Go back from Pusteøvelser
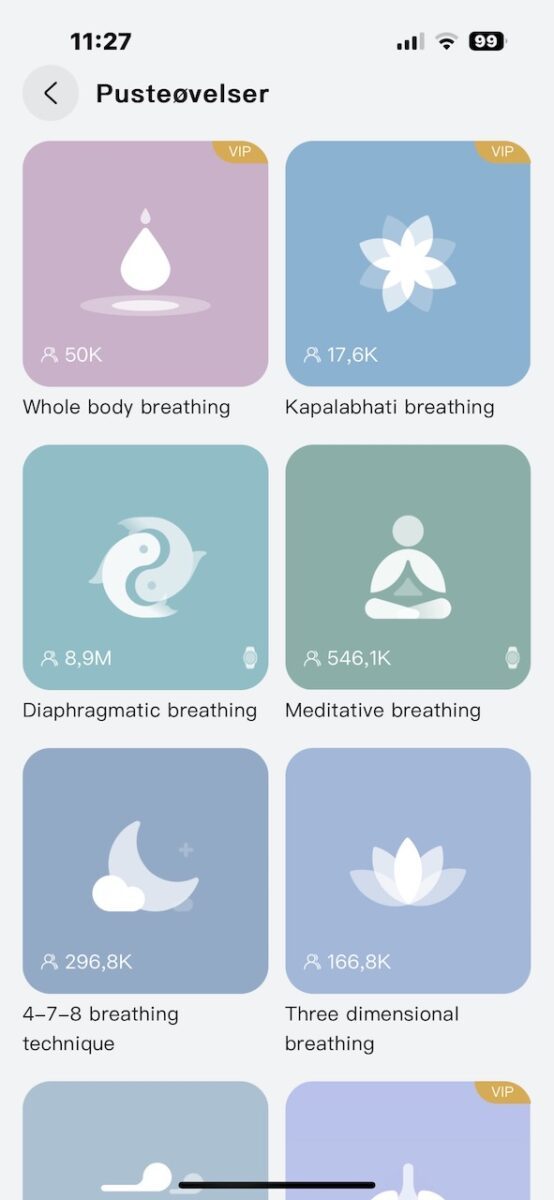Image resolution: width=554 pixels, height=1200 pixels. 50,93
